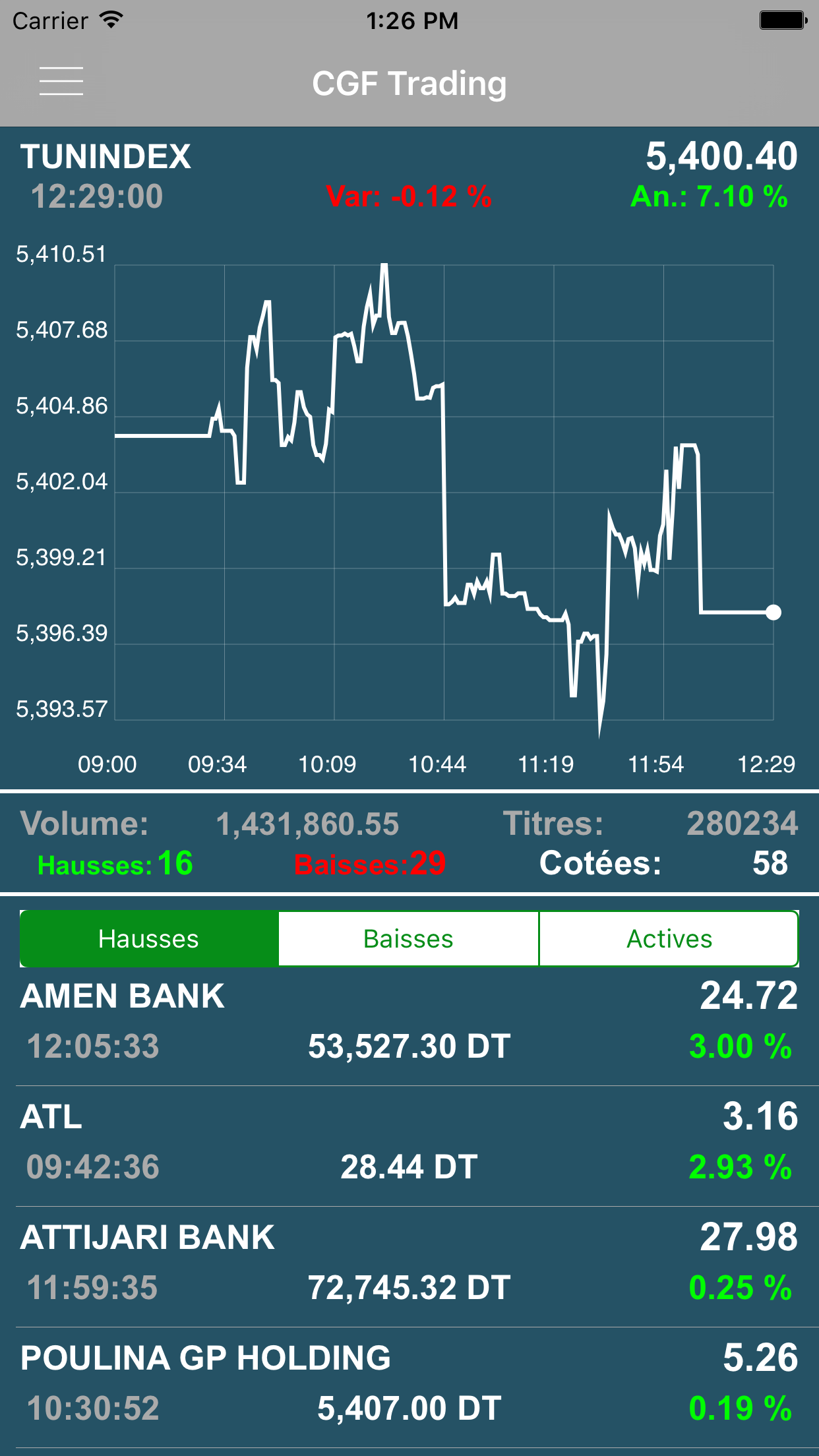
Task: Tap the Hausses: 16 counter
Action: coord(113,866)
